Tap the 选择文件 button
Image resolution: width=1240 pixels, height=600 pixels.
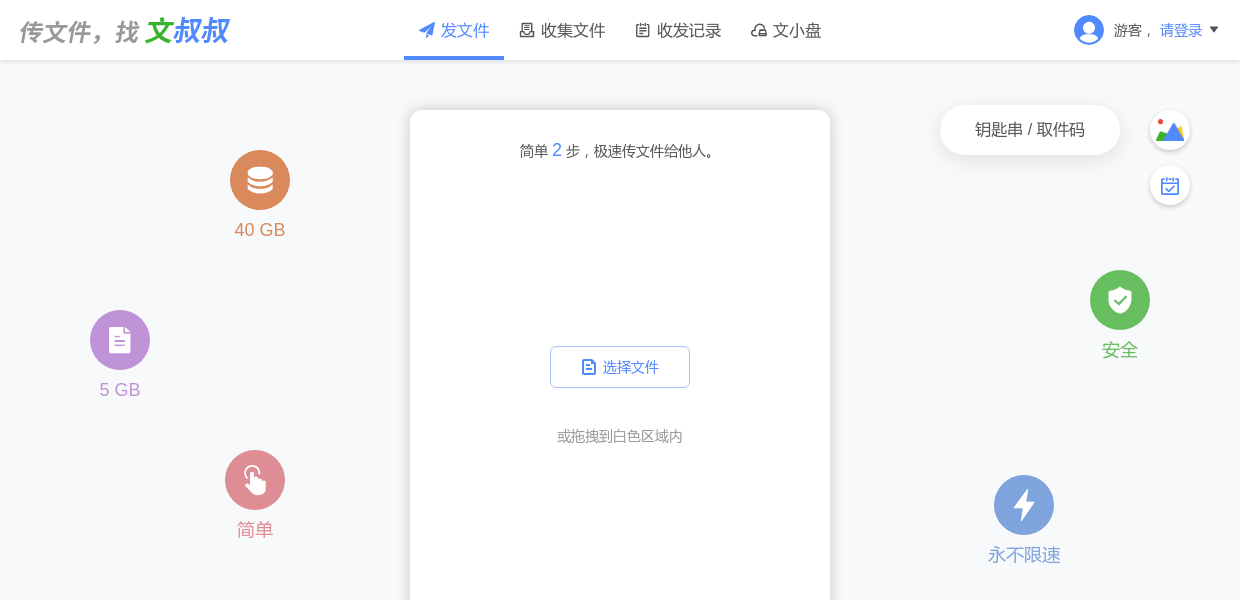(620, 367)
